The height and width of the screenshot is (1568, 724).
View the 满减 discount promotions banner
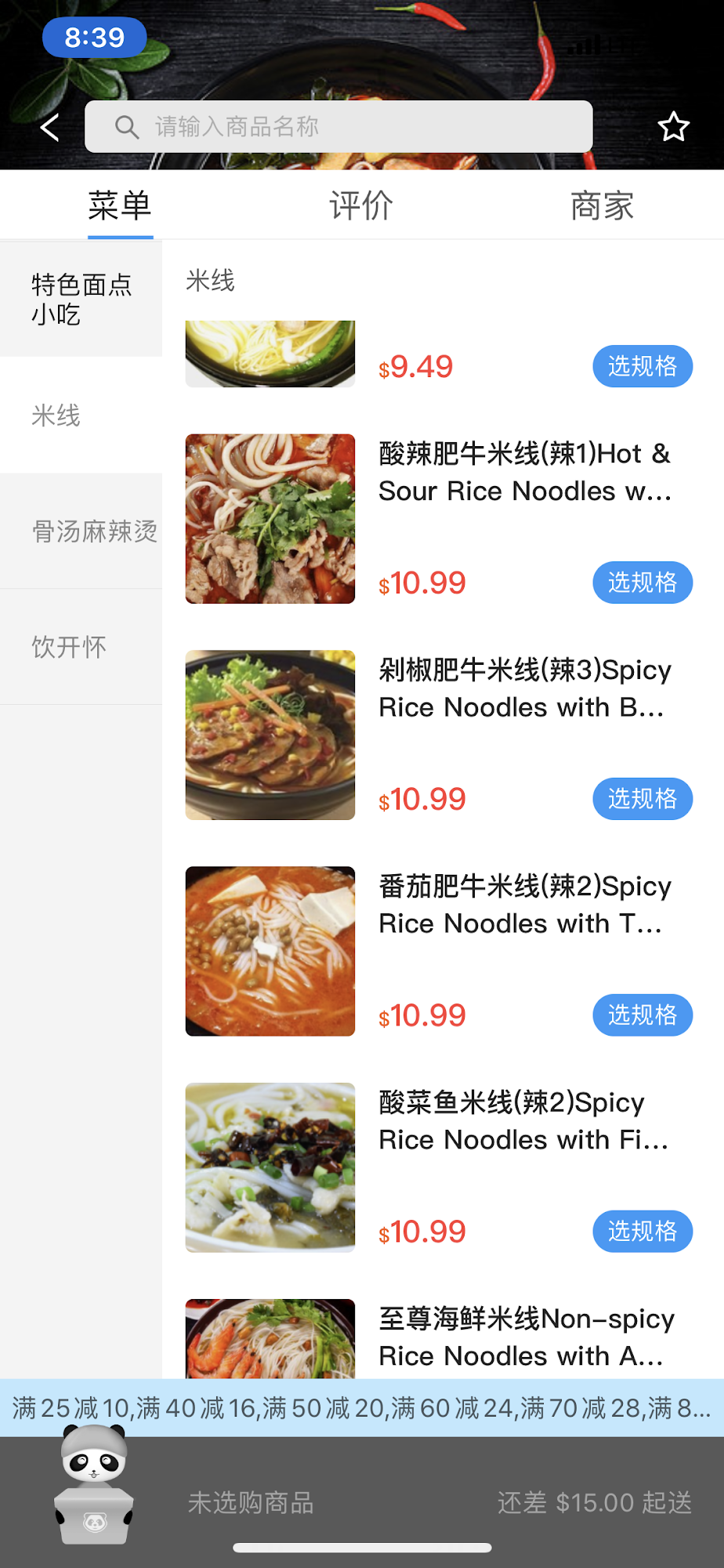362,1408
